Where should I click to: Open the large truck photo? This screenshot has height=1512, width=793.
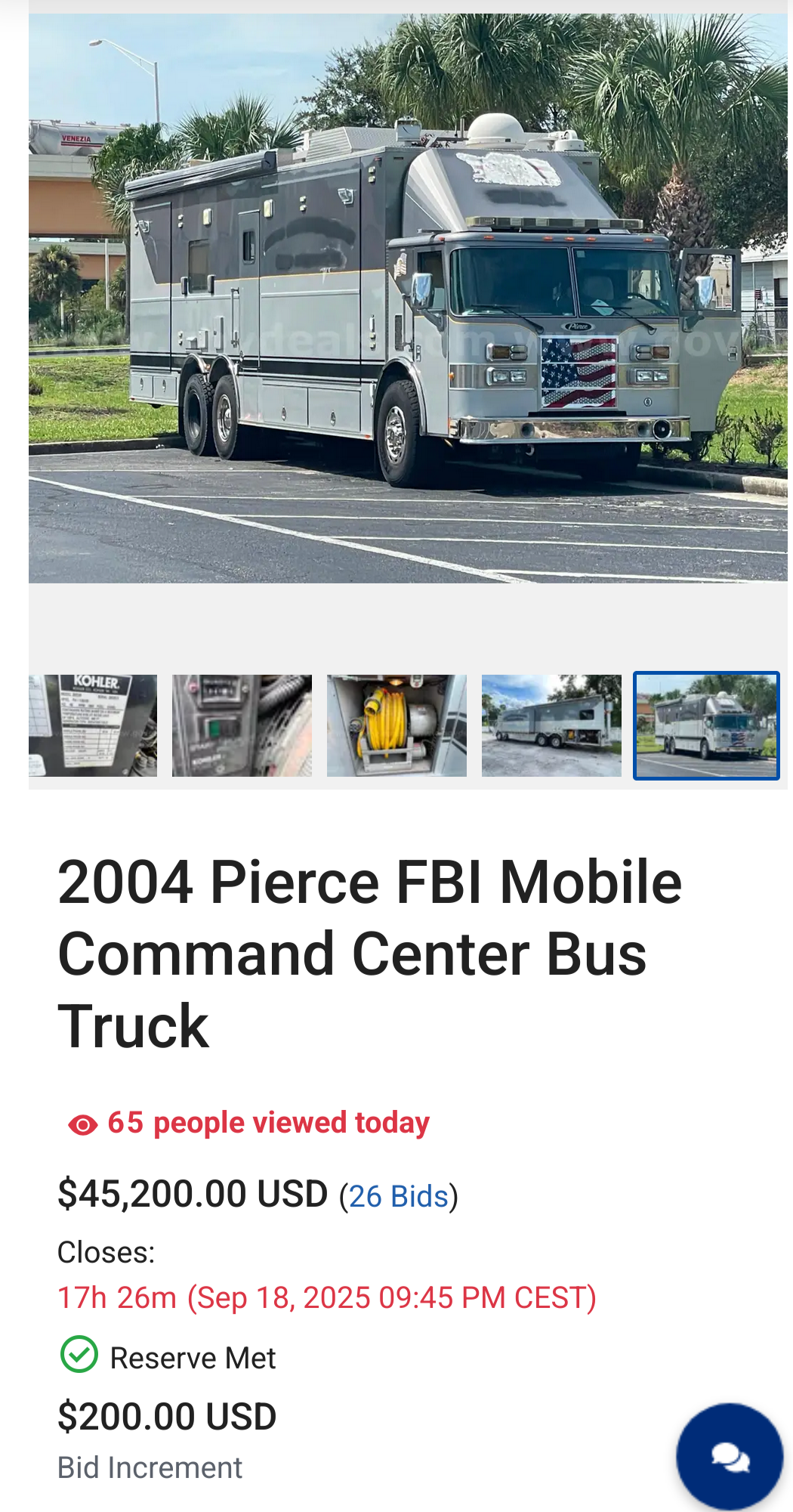tap(408, 298)
